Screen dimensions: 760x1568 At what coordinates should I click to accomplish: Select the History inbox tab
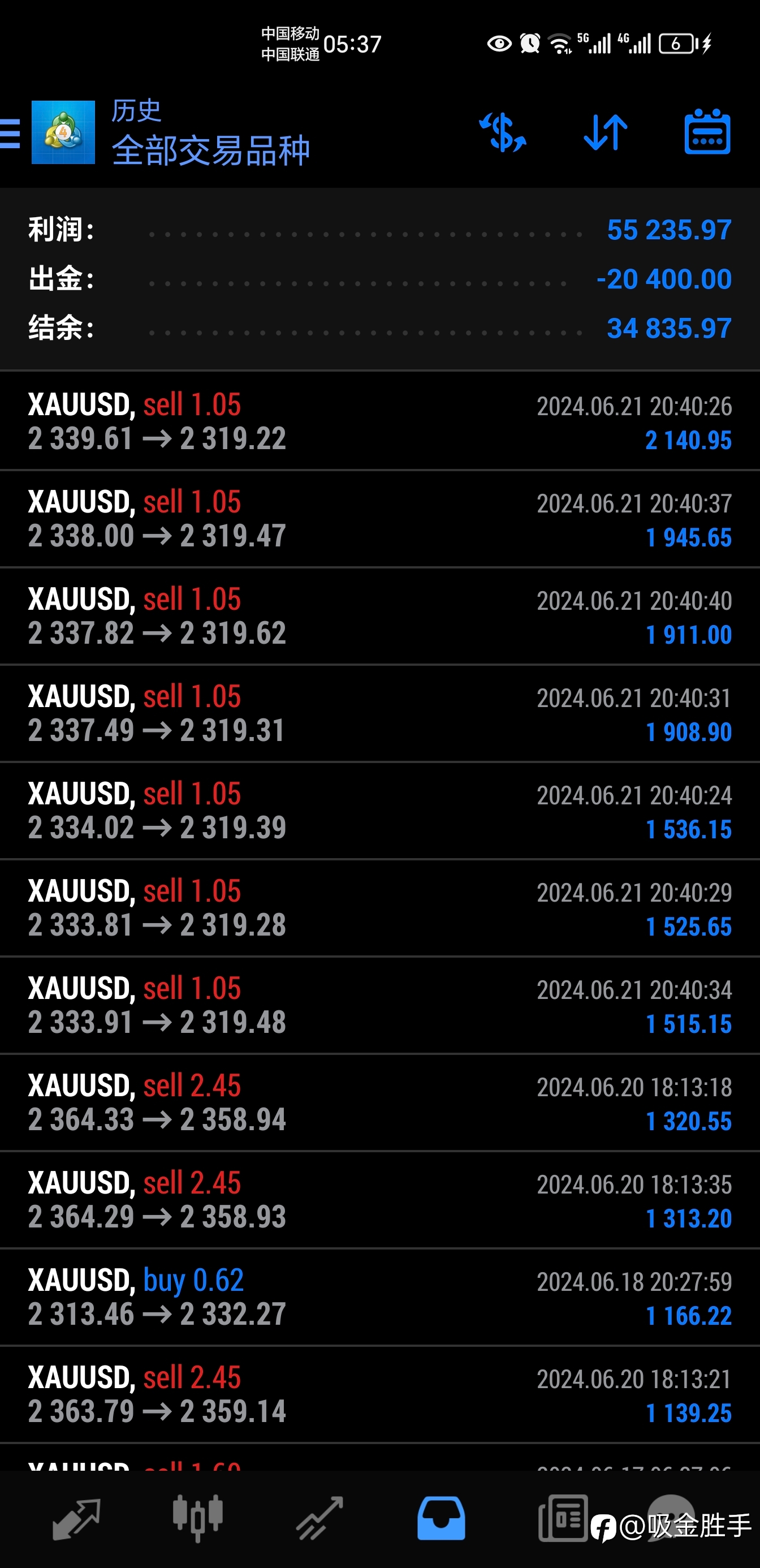[441, 1519]
